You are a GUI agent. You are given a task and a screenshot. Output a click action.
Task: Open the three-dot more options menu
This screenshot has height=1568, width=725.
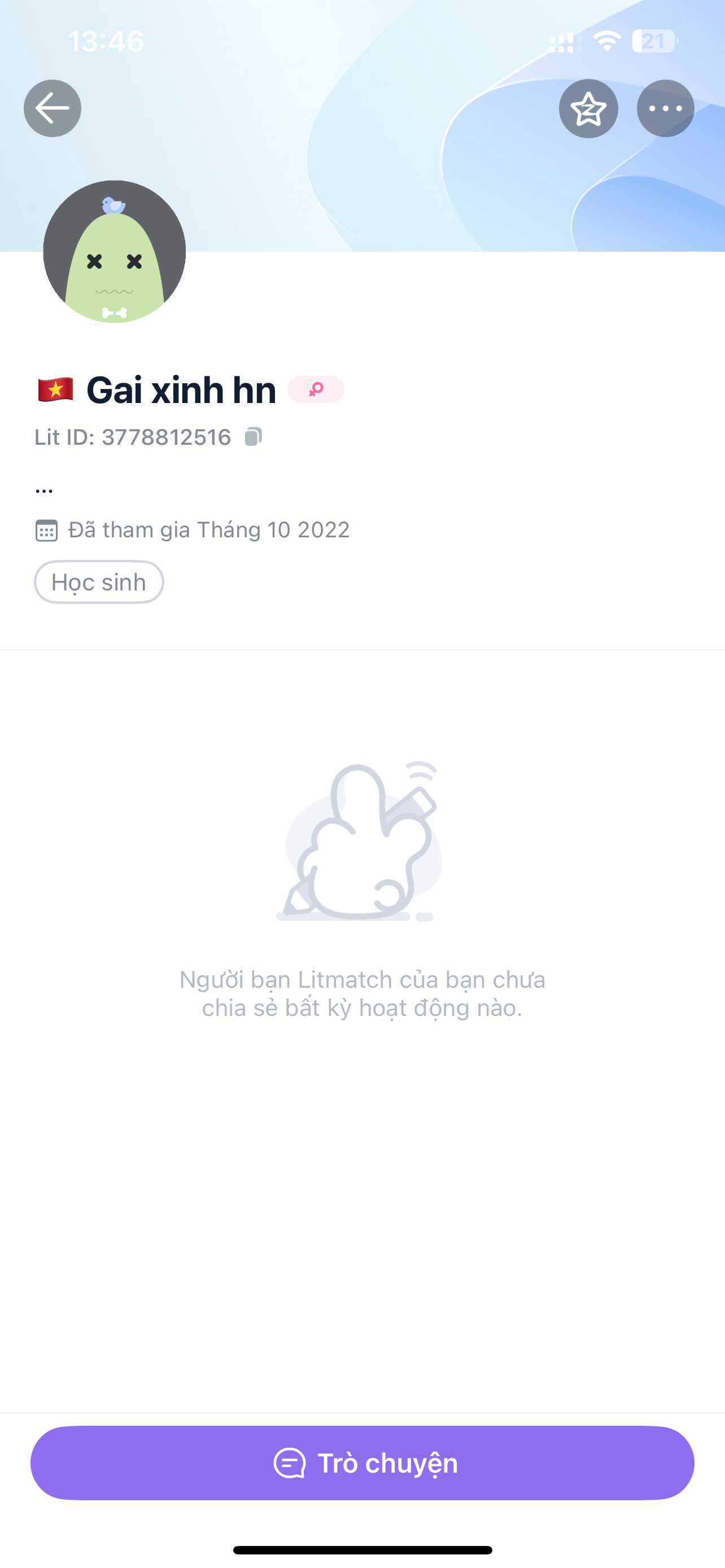(x=665, y=108)
